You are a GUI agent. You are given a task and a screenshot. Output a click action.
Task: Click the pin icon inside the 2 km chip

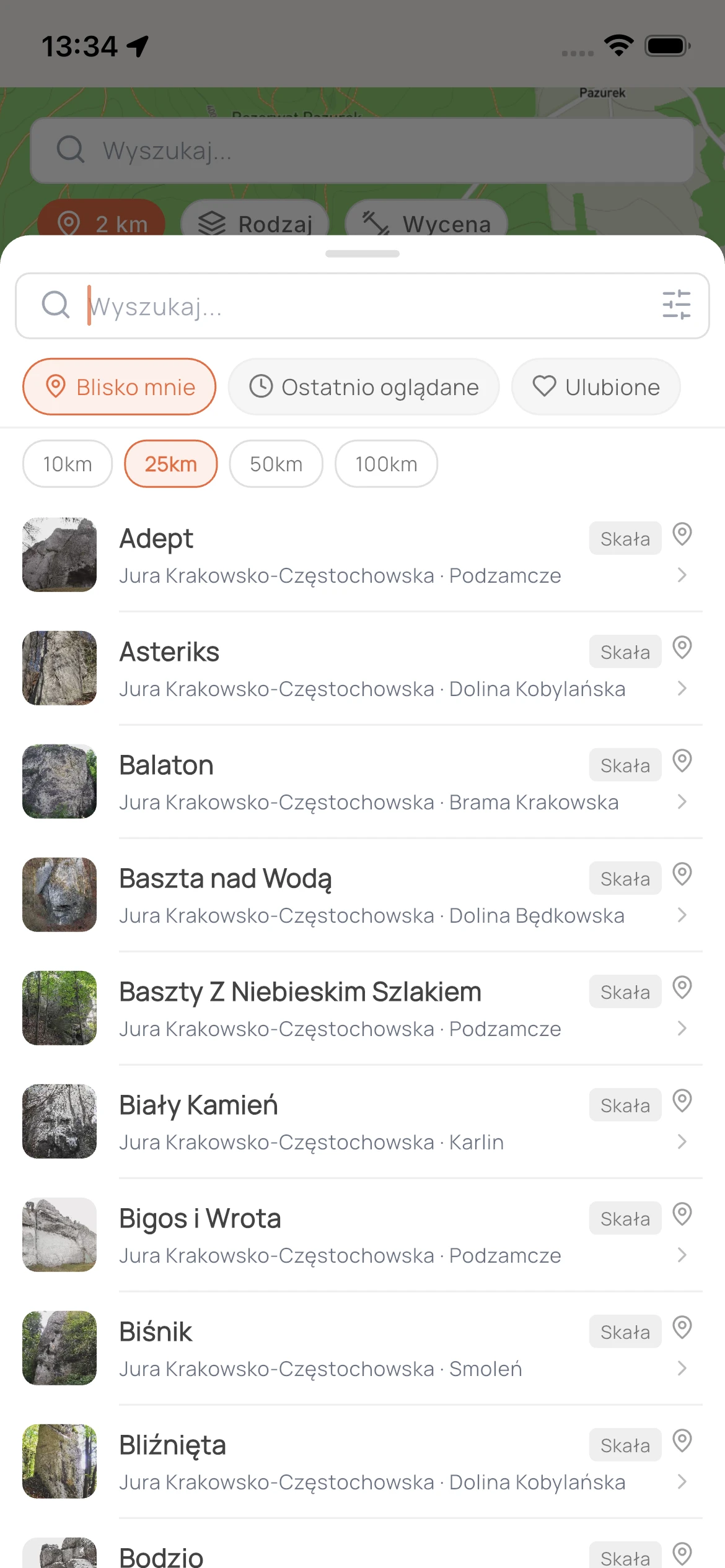point(70,223)
